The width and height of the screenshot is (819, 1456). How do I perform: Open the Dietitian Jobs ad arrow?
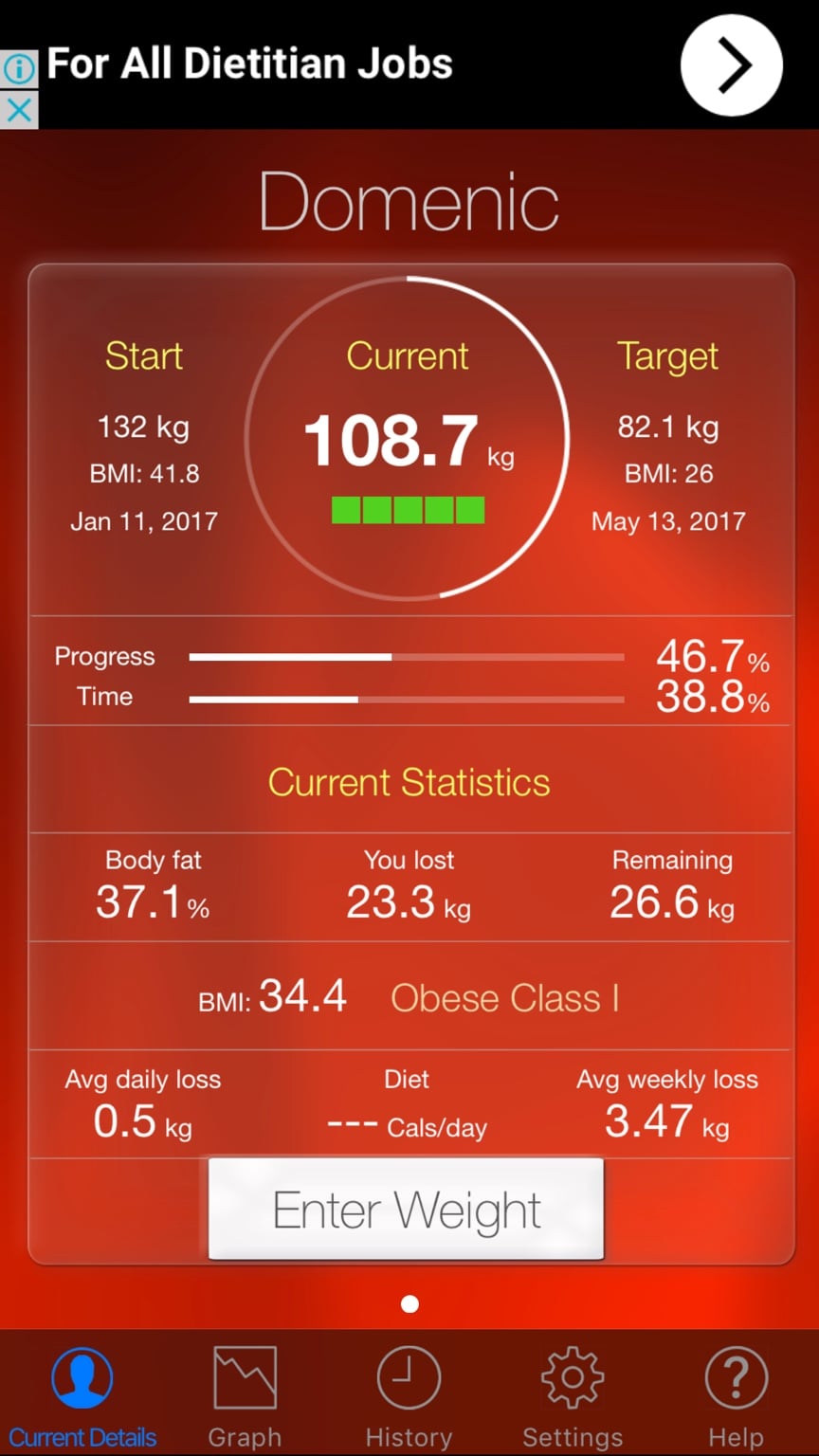point(731,65)
